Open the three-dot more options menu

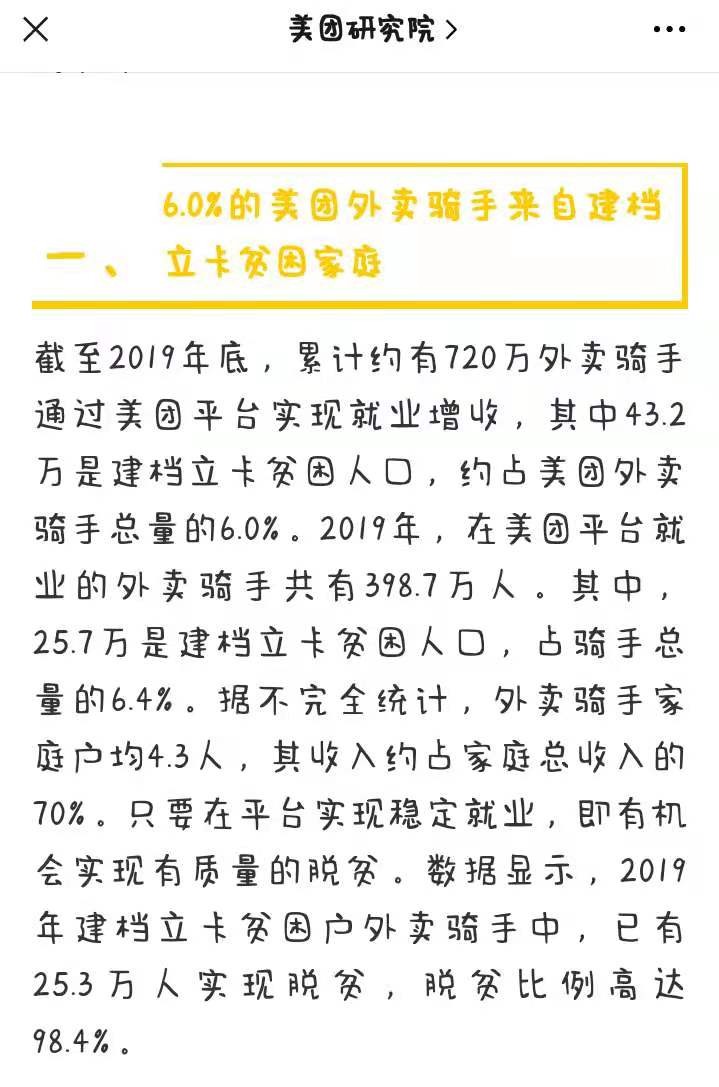(669, 30)
